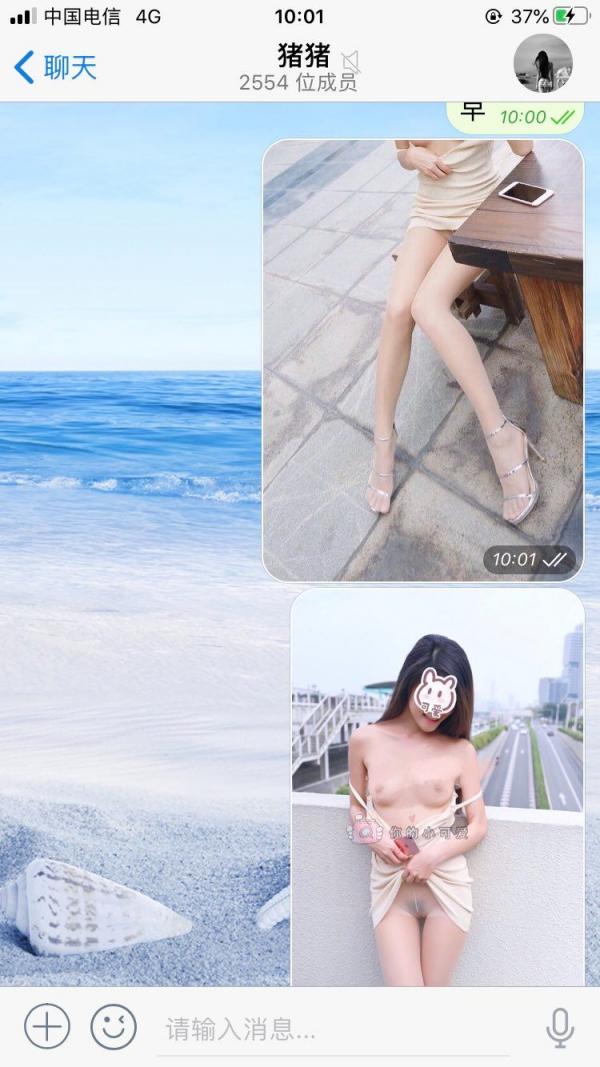Go back to the 聊天 list
600x1067 pixels.
click(55, 68)
